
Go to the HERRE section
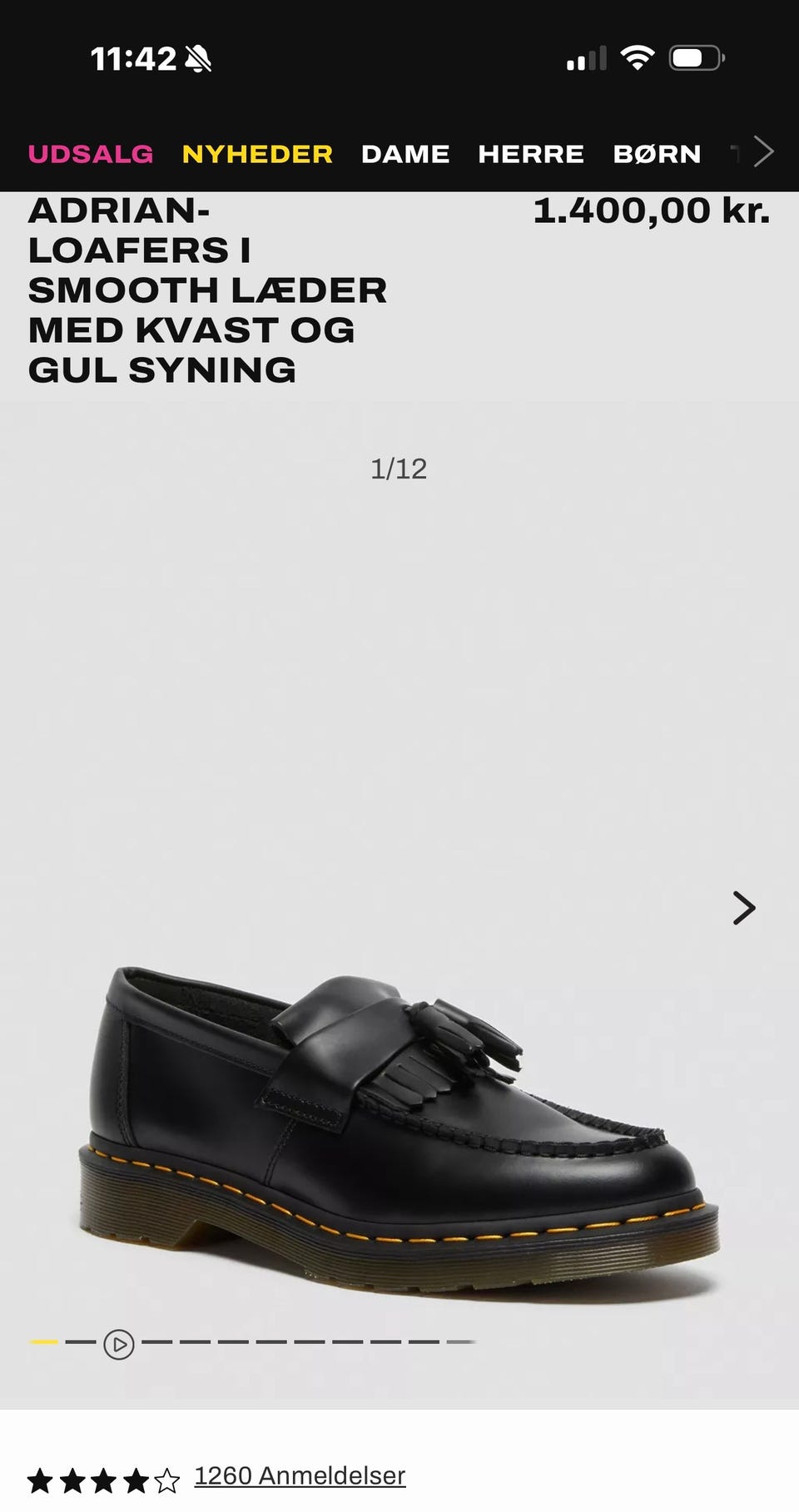coord(531,154)
